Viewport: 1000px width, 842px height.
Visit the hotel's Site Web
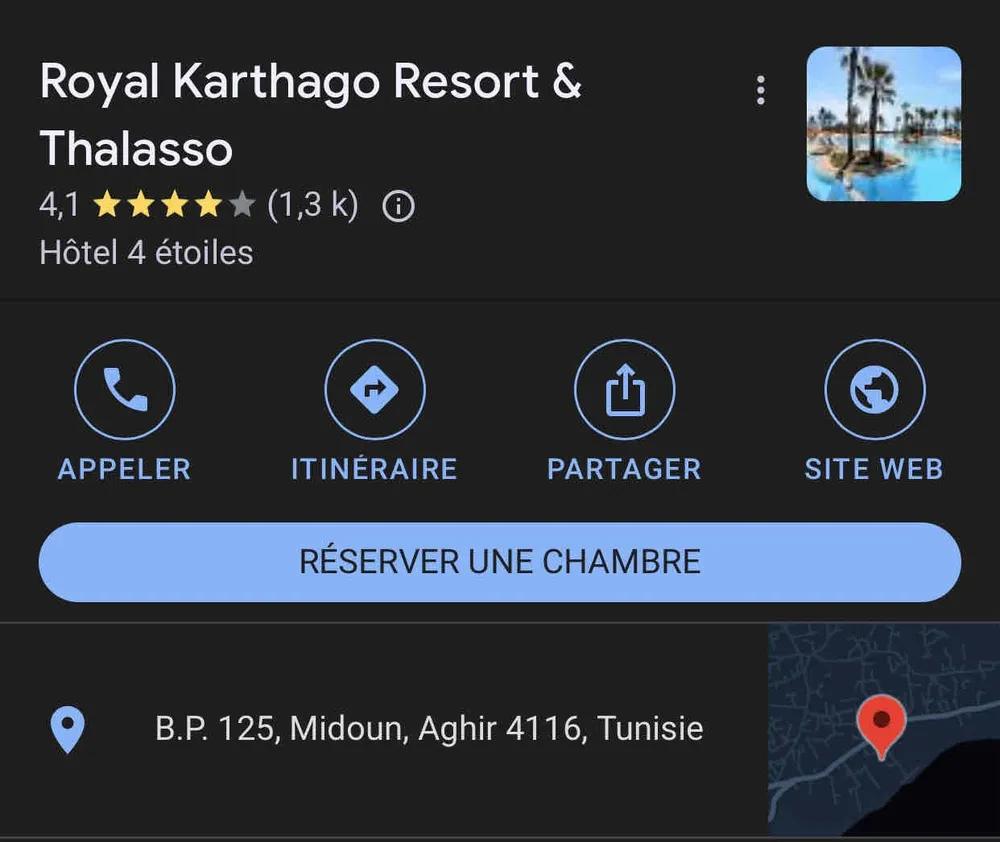pyautogui.click(x=874, y=391)
